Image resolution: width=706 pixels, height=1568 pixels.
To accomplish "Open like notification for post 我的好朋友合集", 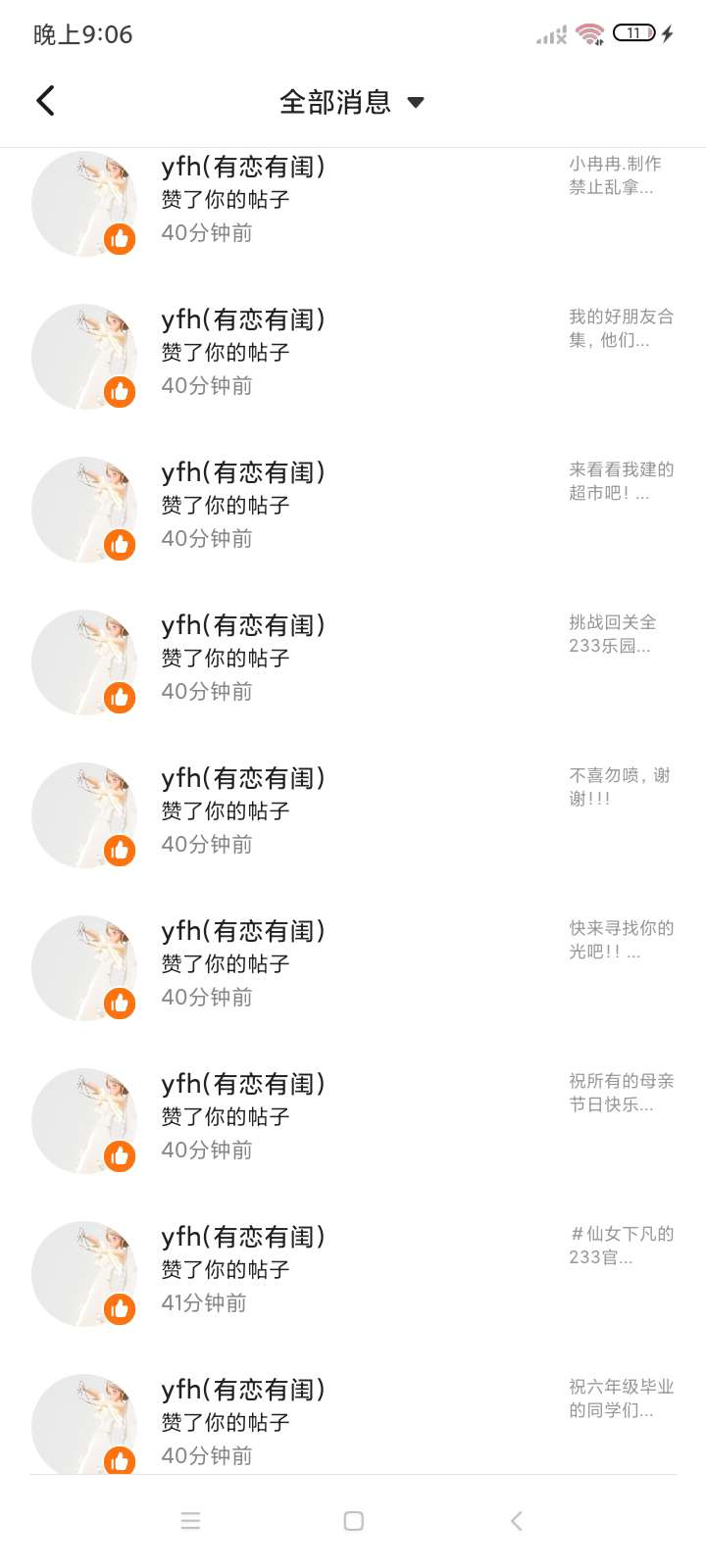I will pyautogui.click(x=353, y=353).
